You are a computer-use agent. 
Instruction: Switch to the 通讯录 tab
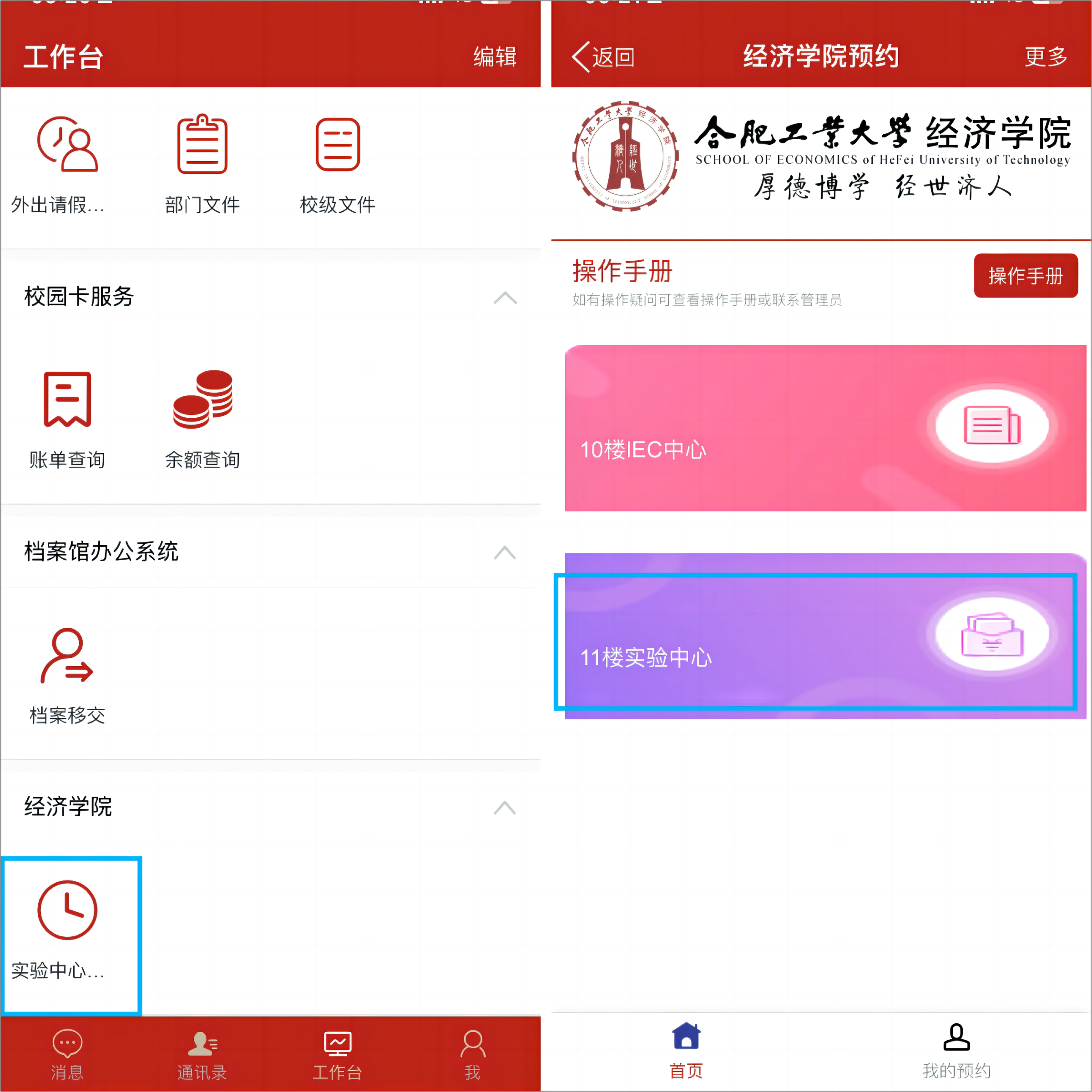[202, 1055]
